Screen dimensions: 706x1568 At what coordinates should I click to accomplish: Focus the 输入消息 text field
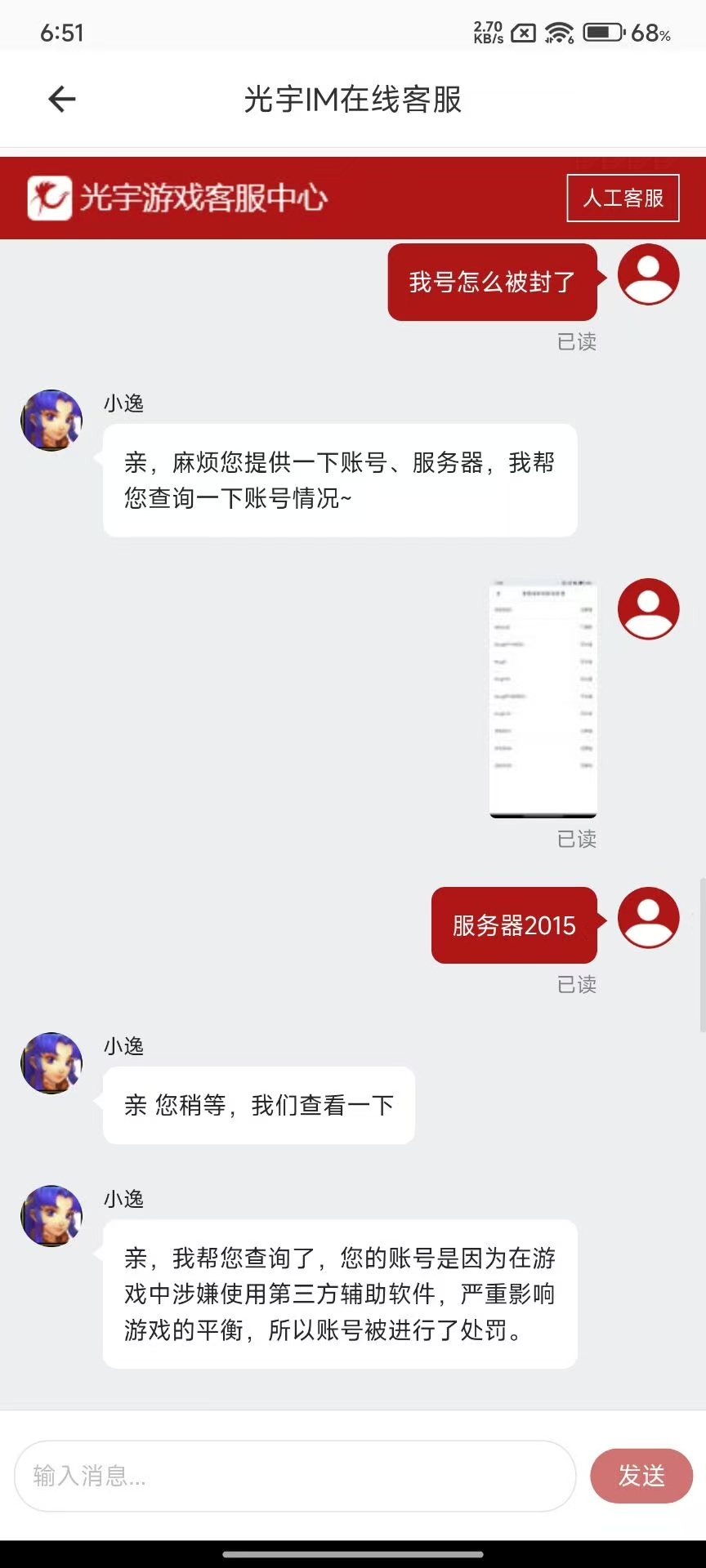294,1476
